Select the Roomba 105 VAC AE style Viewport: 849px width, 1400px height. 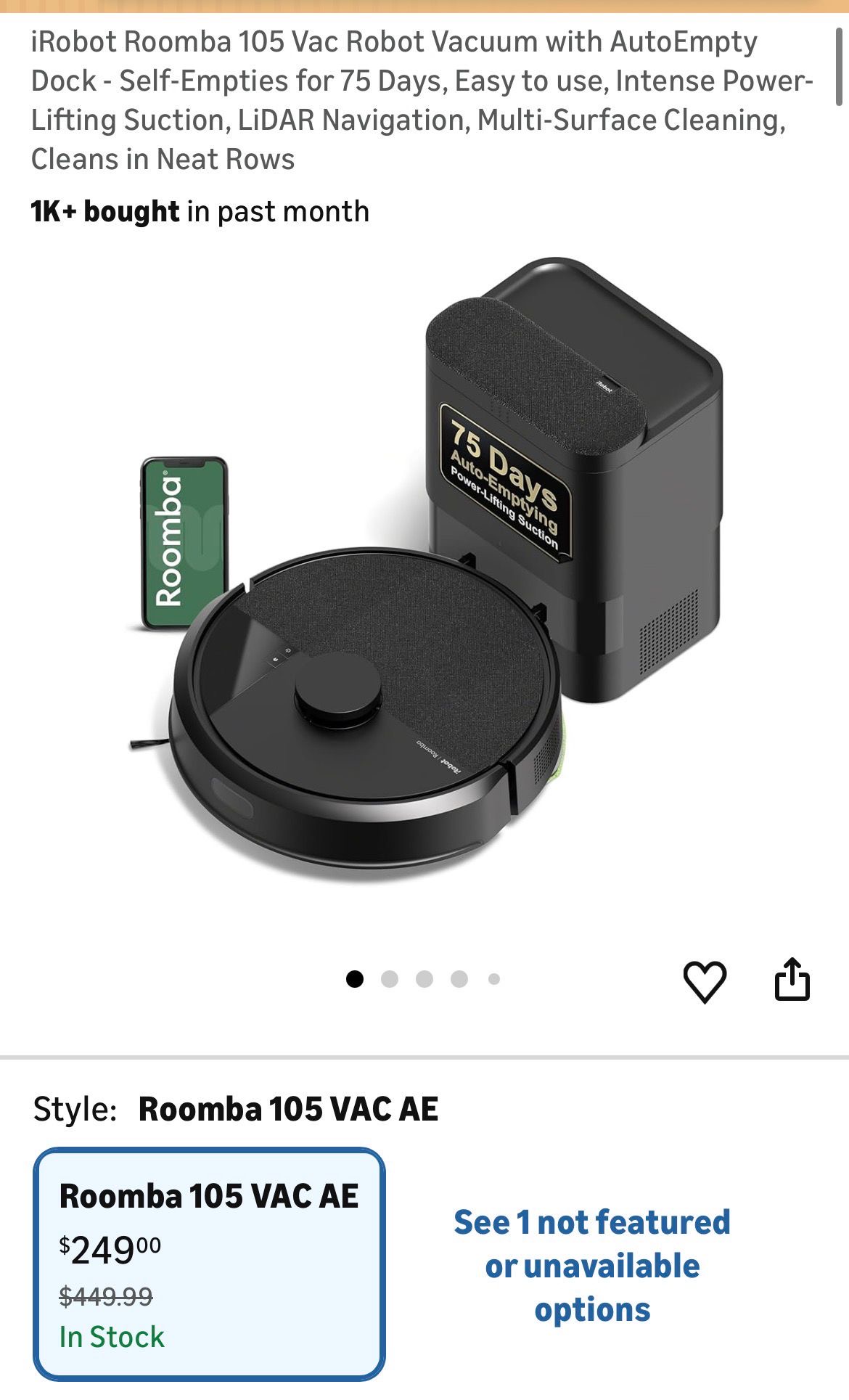coord(209,1264)
